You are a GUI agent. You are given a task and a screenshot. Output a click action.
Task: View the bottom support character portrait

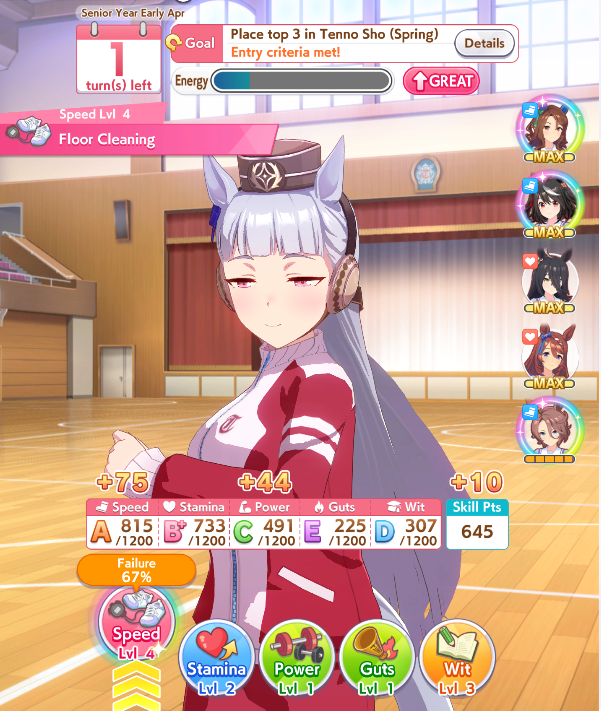[x=549, y=430]
